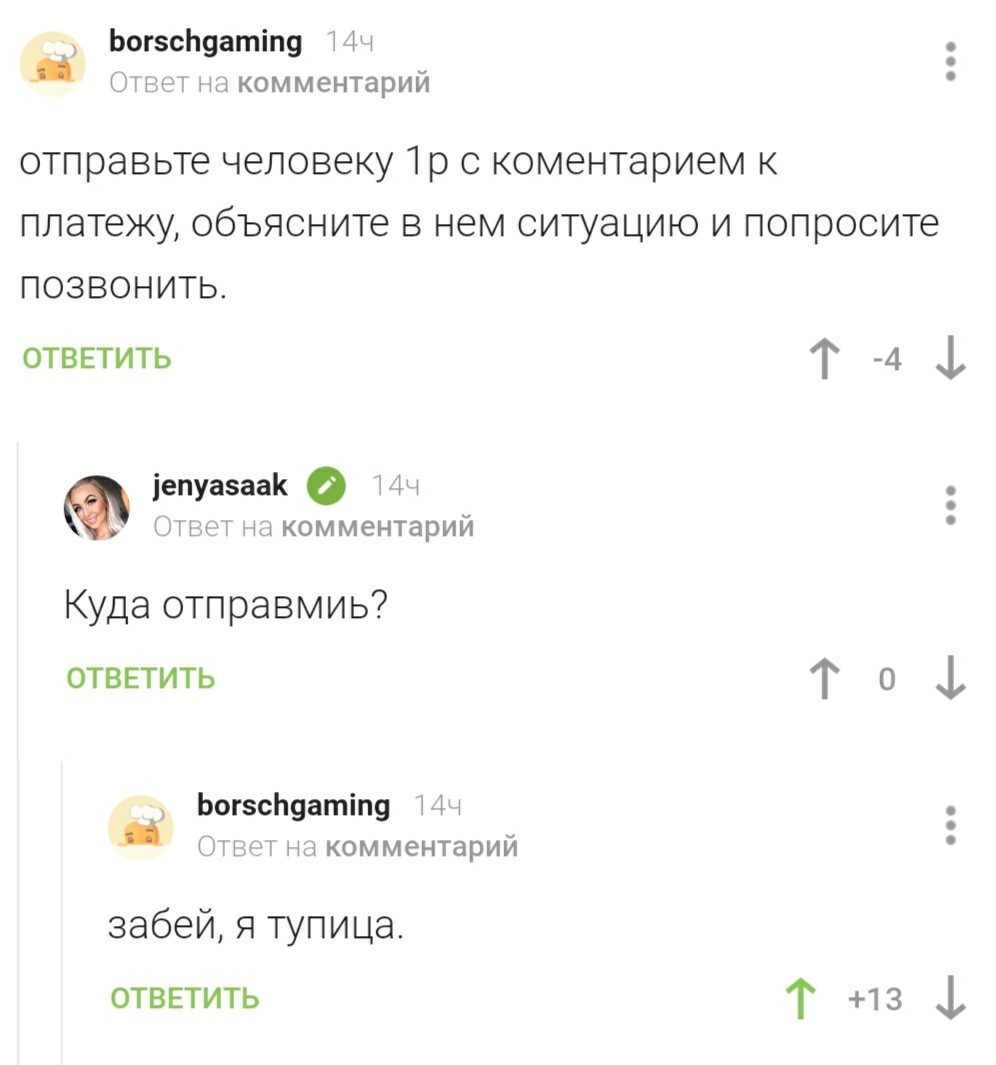Image resolution: width=996 pixels, height=1065 pixels.
Task: Open overflow menu on jenyasaak's comment
Action: (x=950, y=505)
